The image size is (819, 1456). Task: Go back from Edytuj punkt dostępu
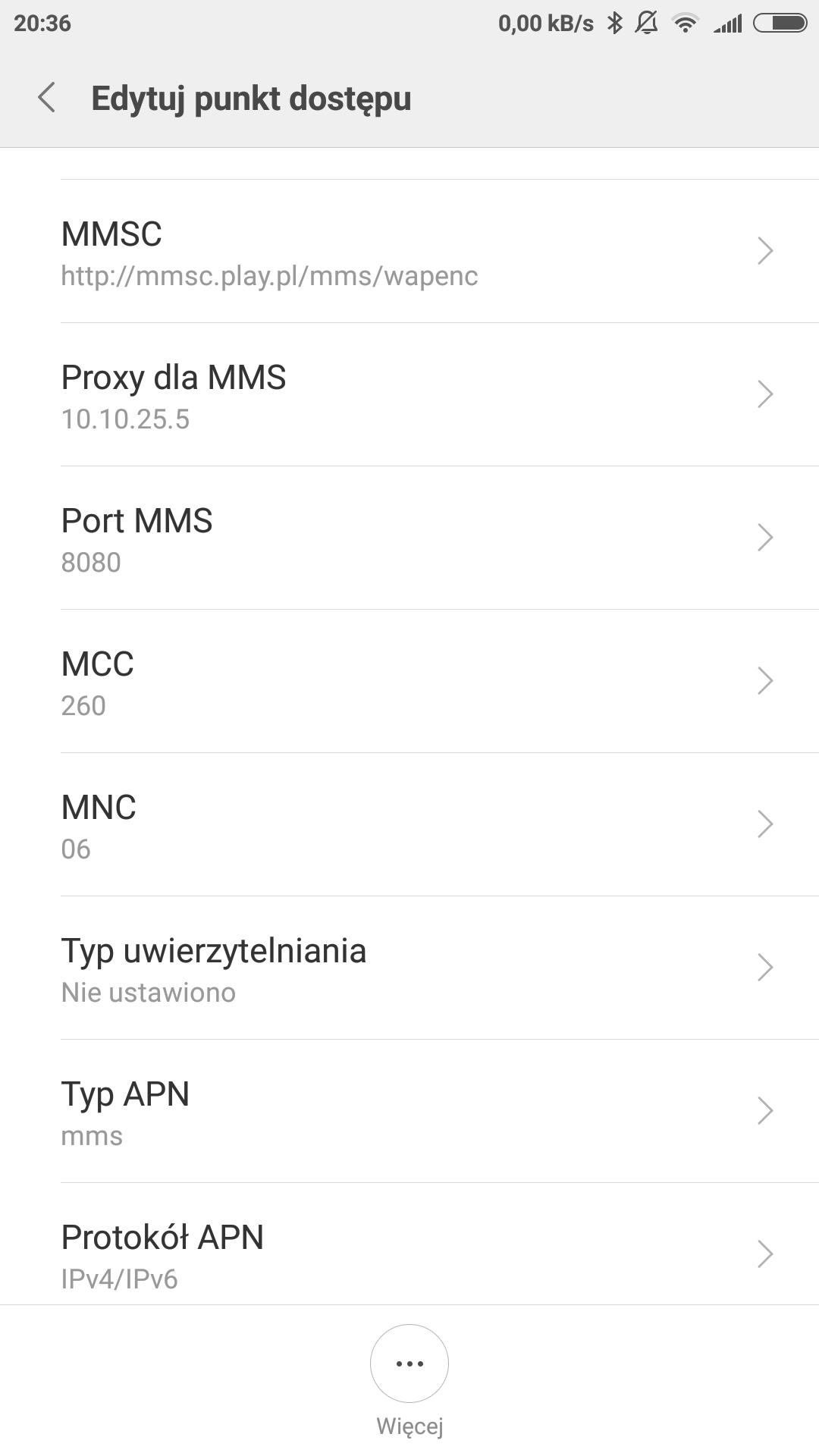tap(47, 98)
